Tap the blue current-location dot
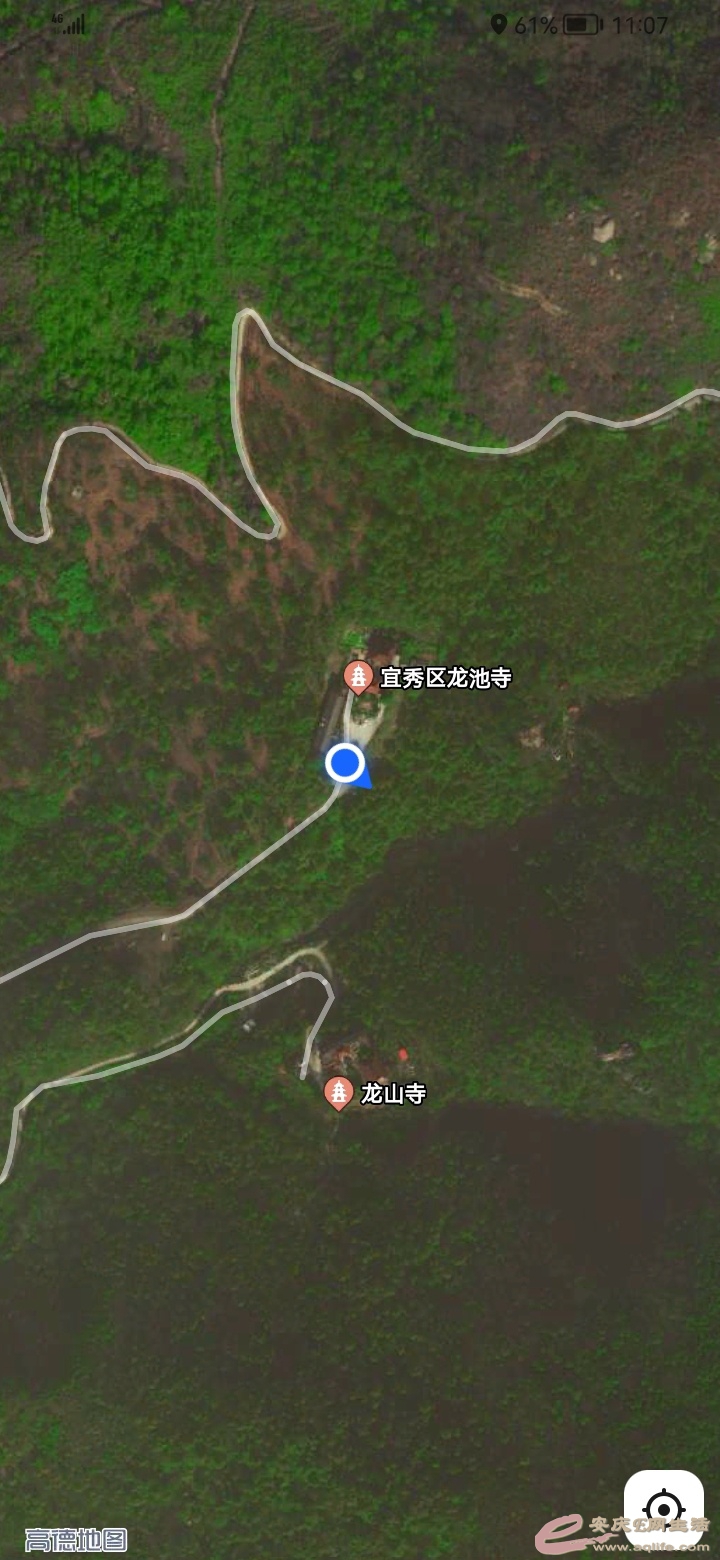 point(345,763)
